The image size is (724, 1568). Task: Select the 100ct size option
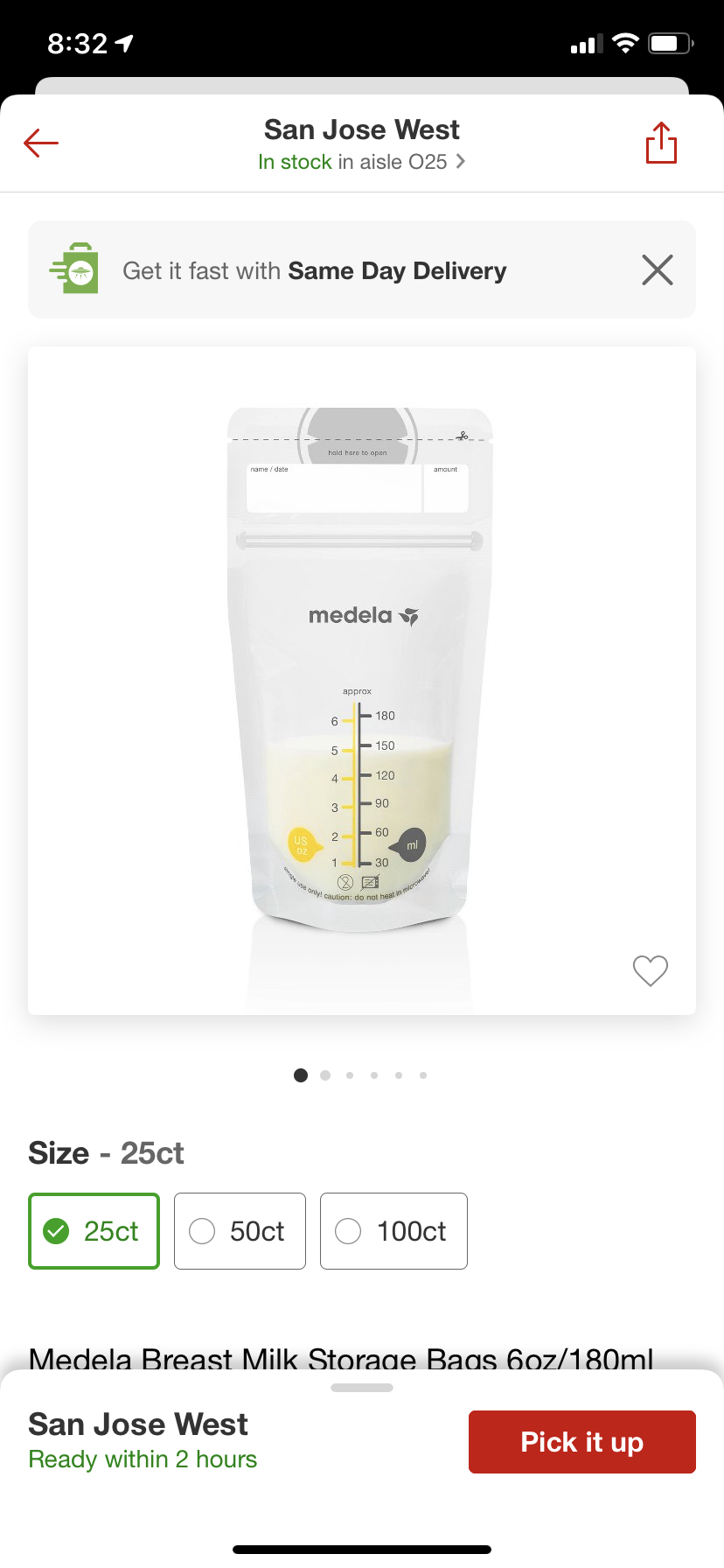tap(393, 1231)
